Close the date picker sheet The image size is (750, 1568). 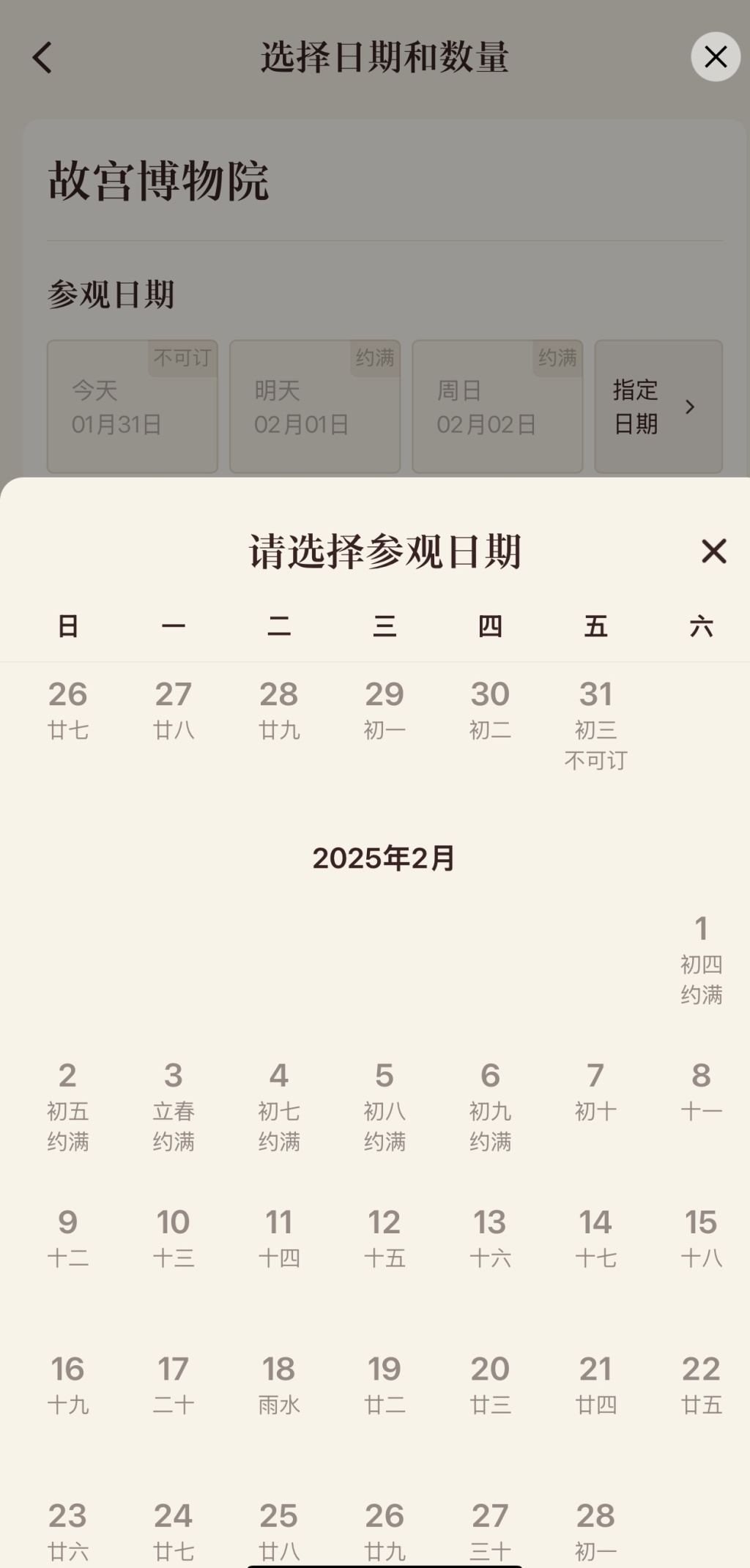click(x=714, y=551)
